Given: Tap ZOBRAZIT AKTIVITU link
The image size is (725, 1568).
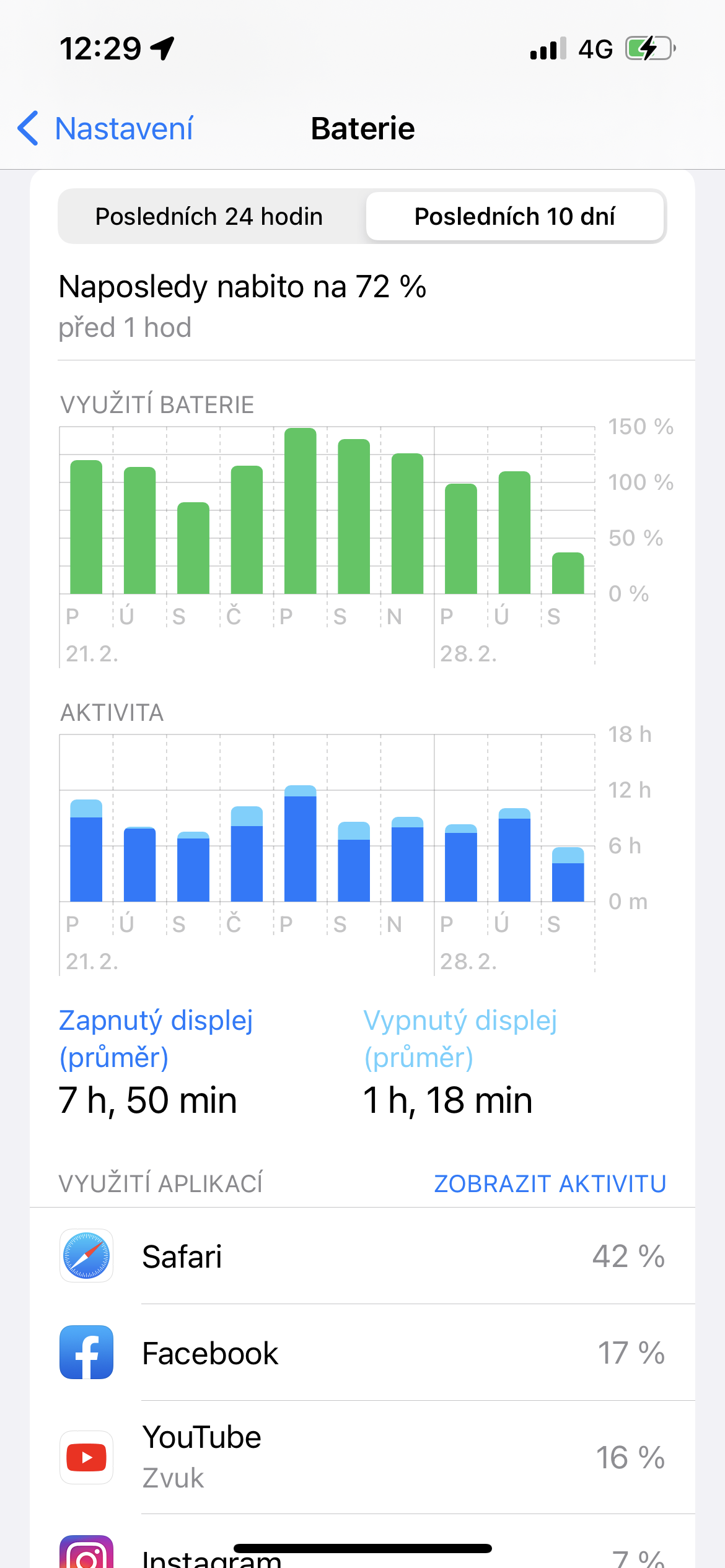Looking at the screenshot, I should (x=550, y=1183).
